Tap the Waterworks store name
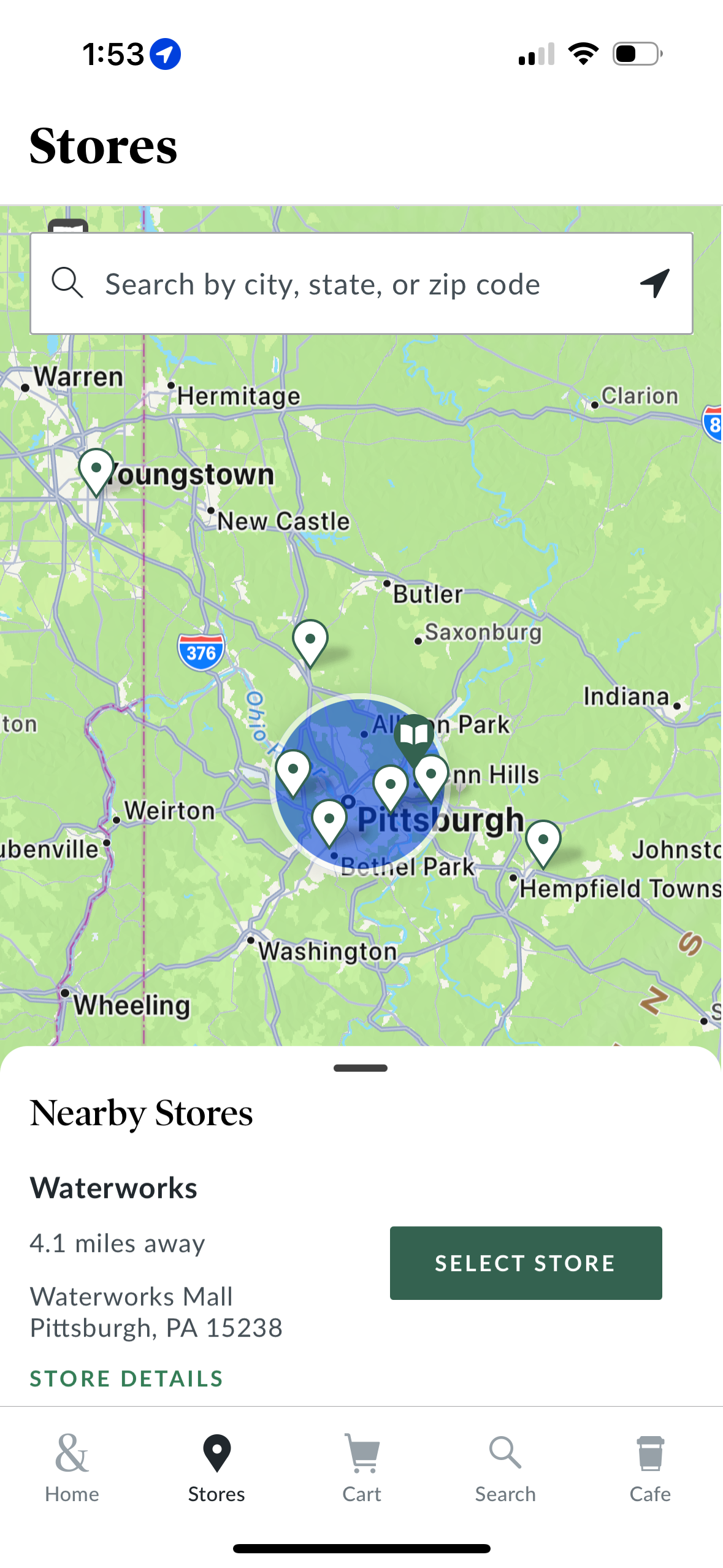Viewport: 723px width, 1568px height. pos(113,1186)
